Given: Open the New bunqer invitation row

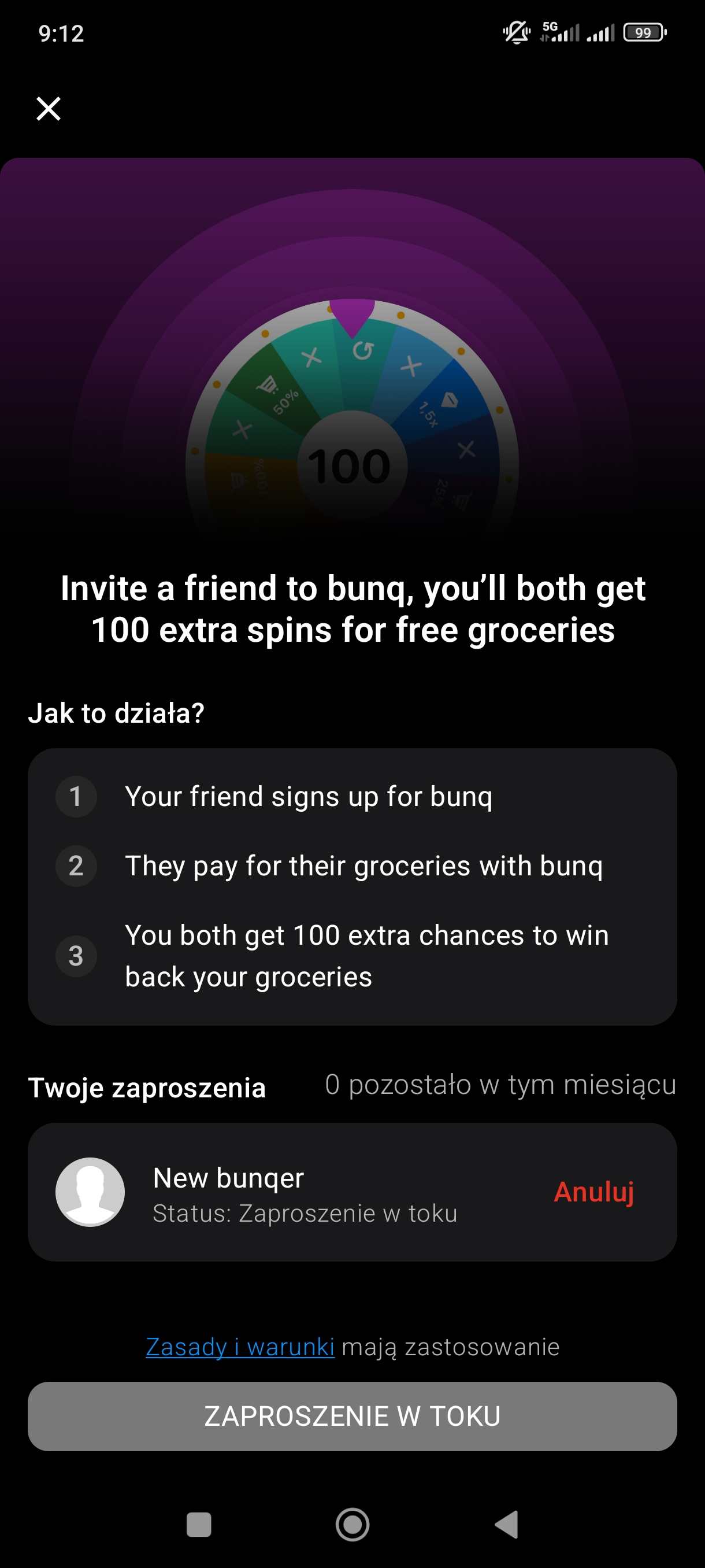Looking at the screenshot, I should 352,1192.
